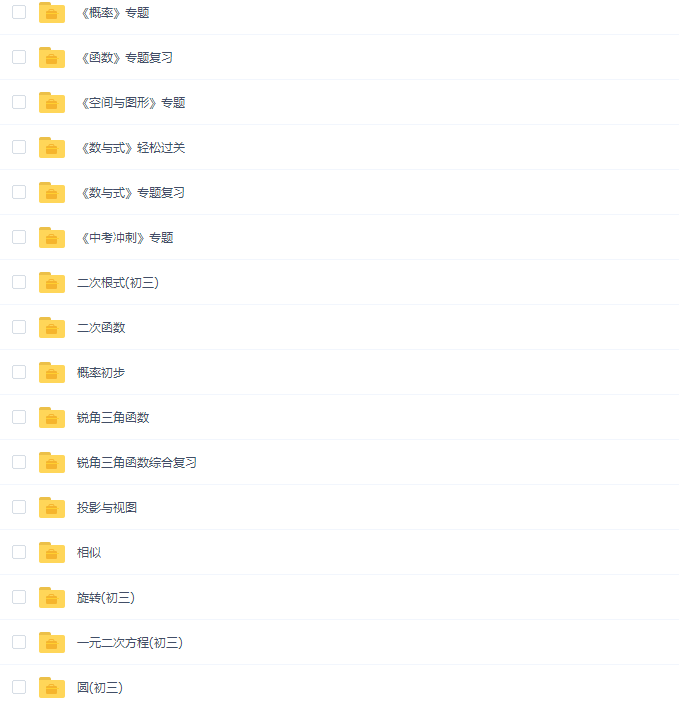The width and height of the screenshot is (679, 702).
Task: Mark the checkbox for 旋转(初三)
Action: point(19,597)
